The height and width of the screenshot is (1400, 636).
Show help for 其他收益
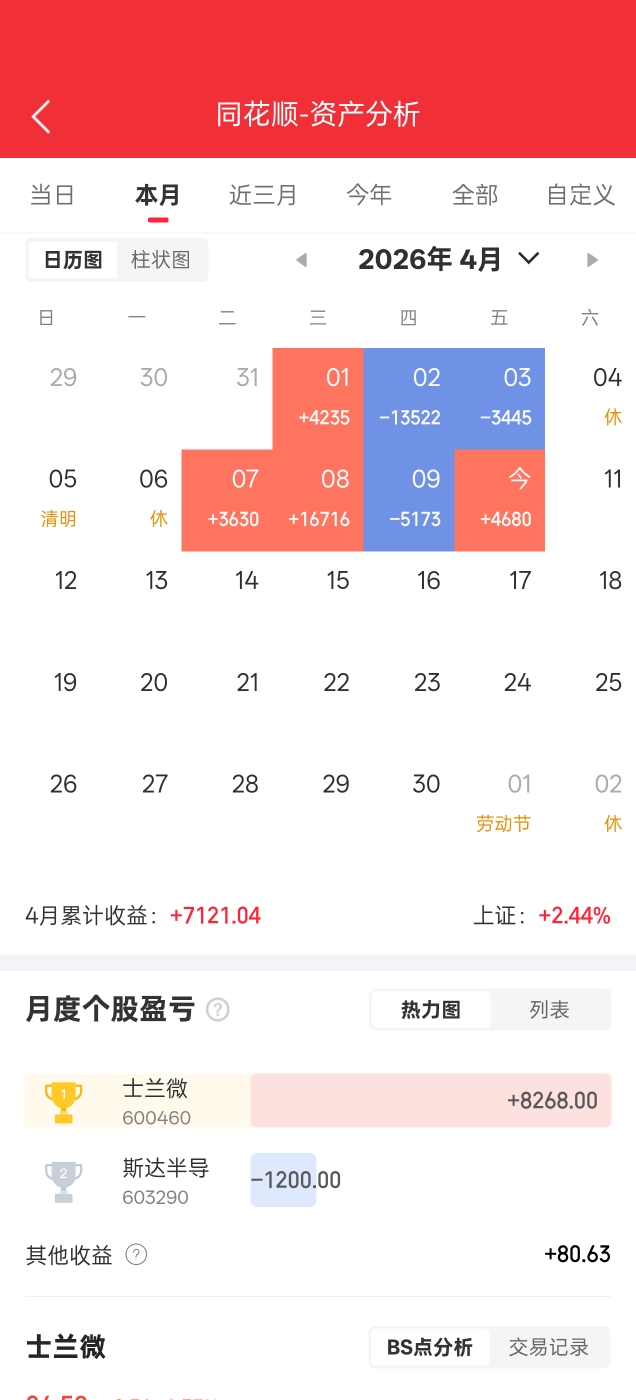pos(137,1255)
